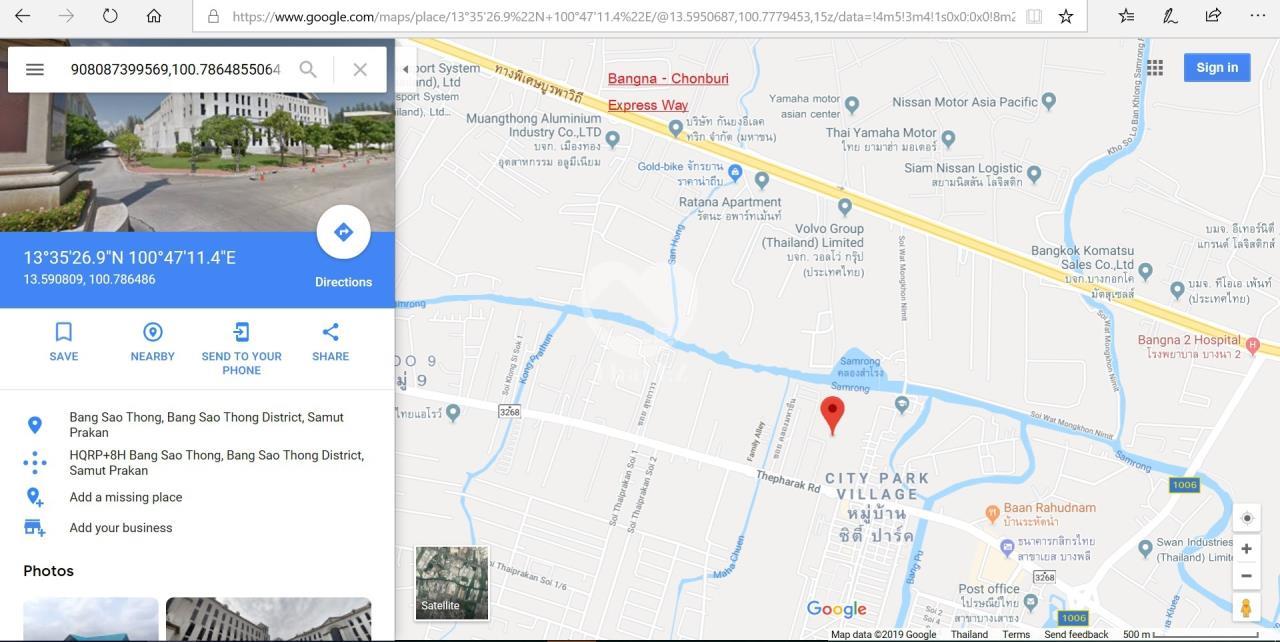Screen dimensions: 1280x642
Task: Send location to your phone
Action: (x=241, y=347)
